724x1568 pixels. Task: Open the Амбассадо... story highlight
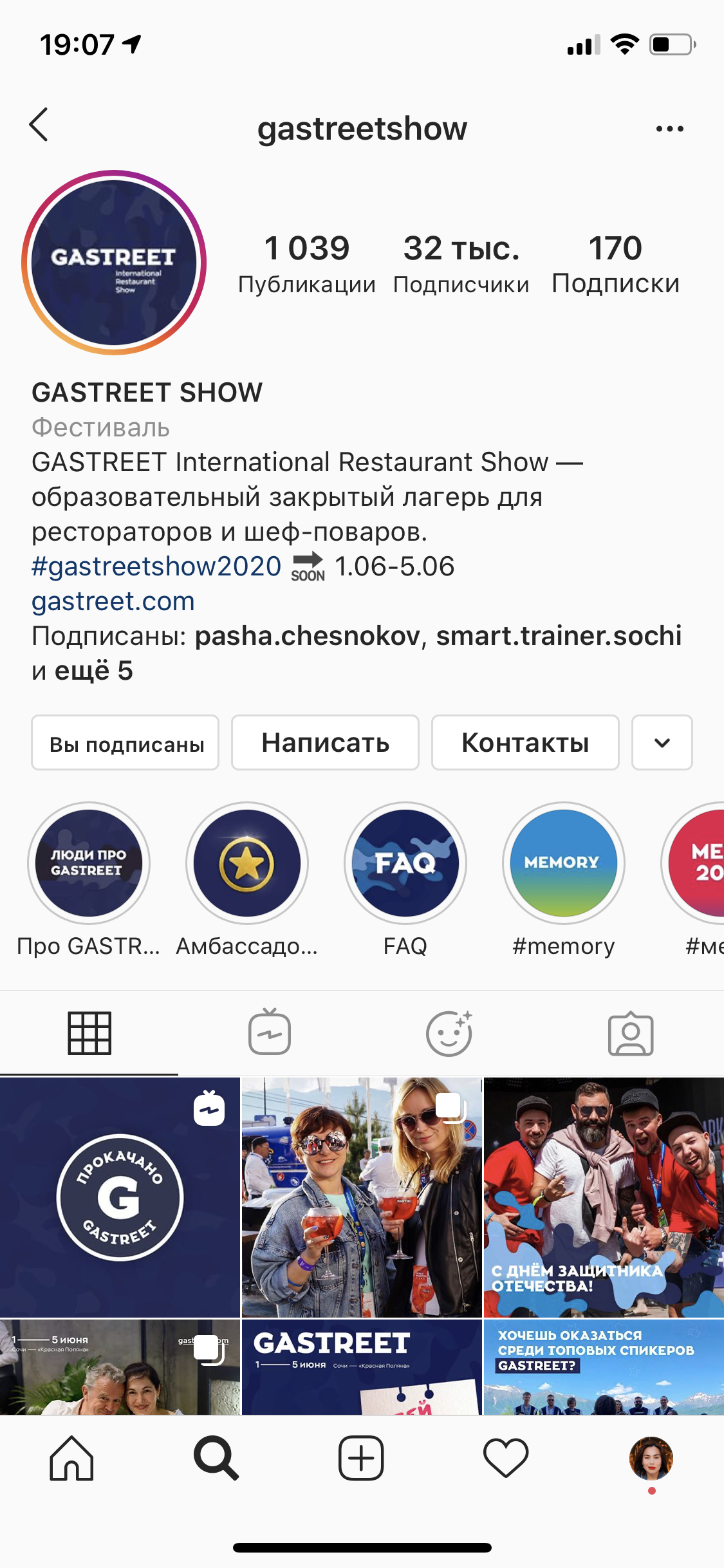pyautogui.click(x=247, y=863)
